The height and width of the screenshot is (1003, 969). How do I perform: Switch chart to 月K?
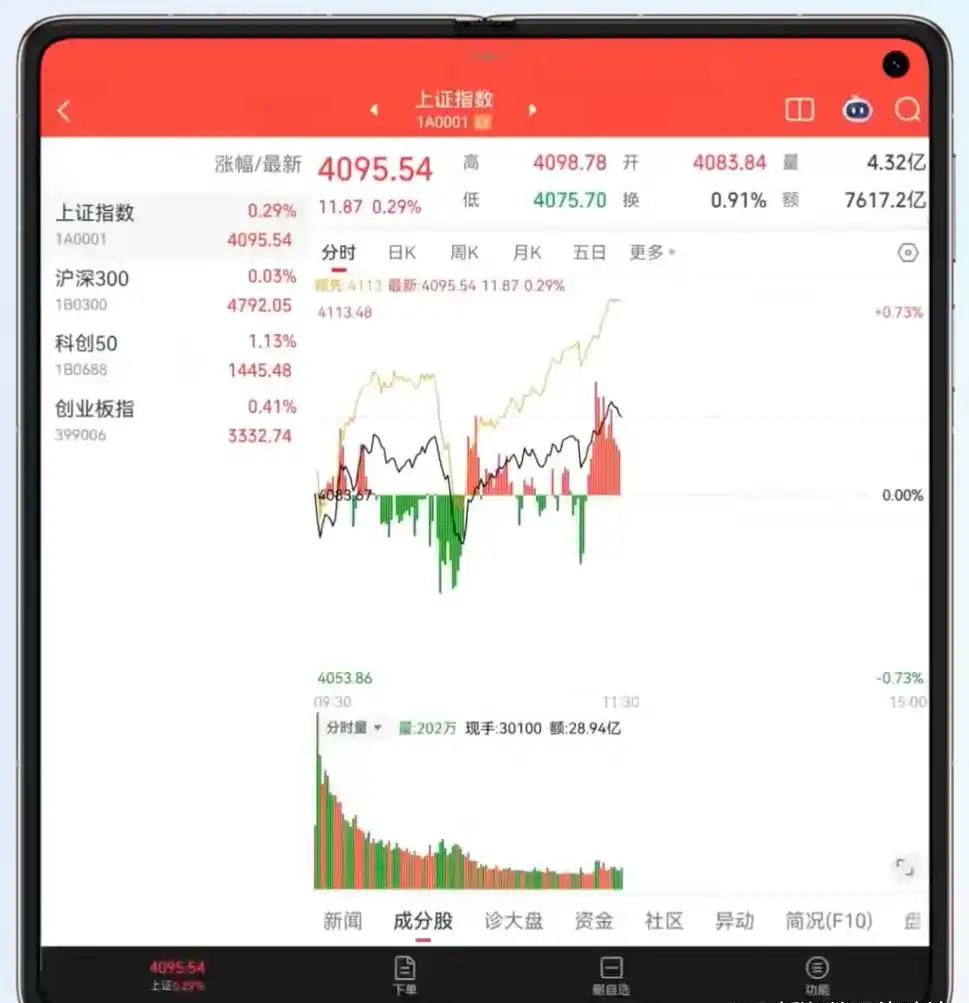click(526, 253)
